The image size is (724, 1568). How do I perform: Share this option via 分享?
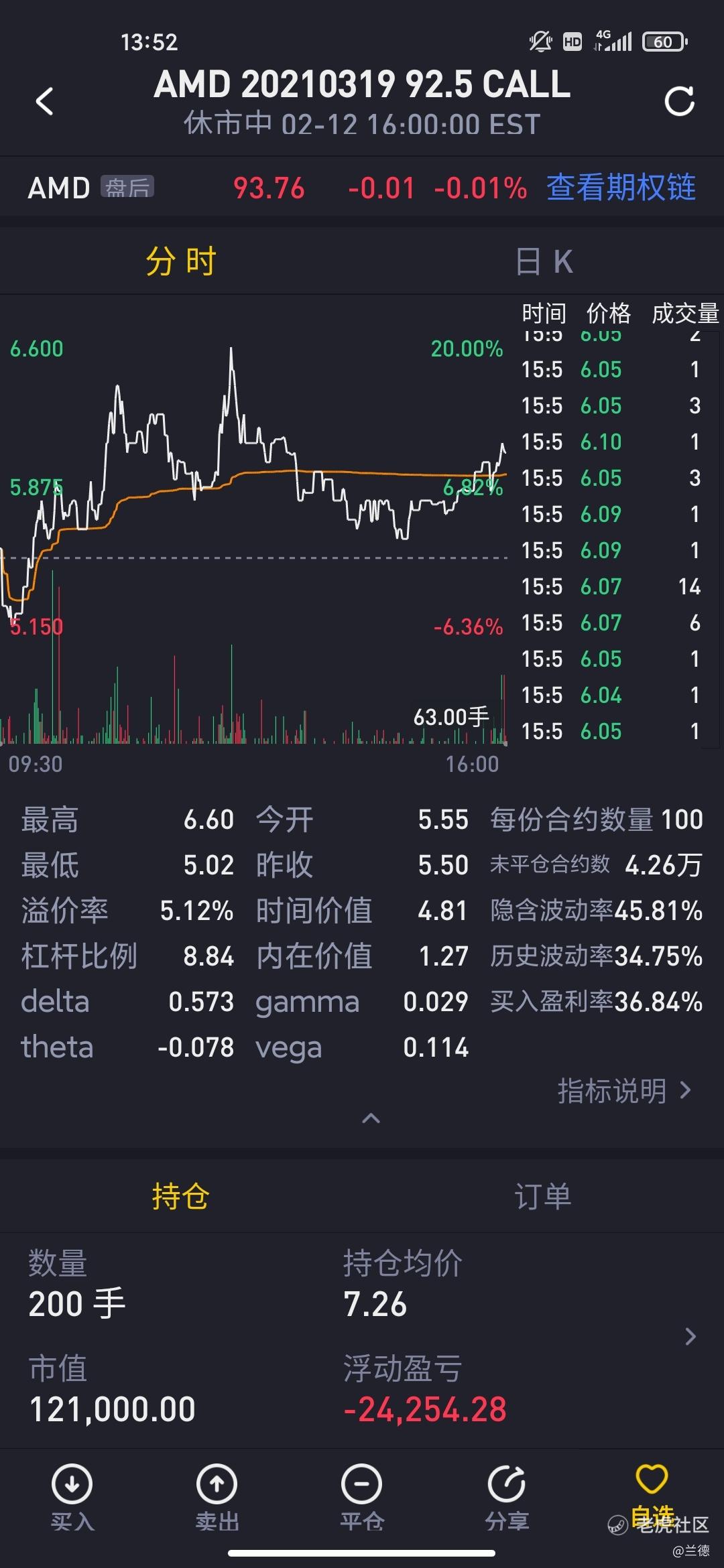[x=507, y=1498]
